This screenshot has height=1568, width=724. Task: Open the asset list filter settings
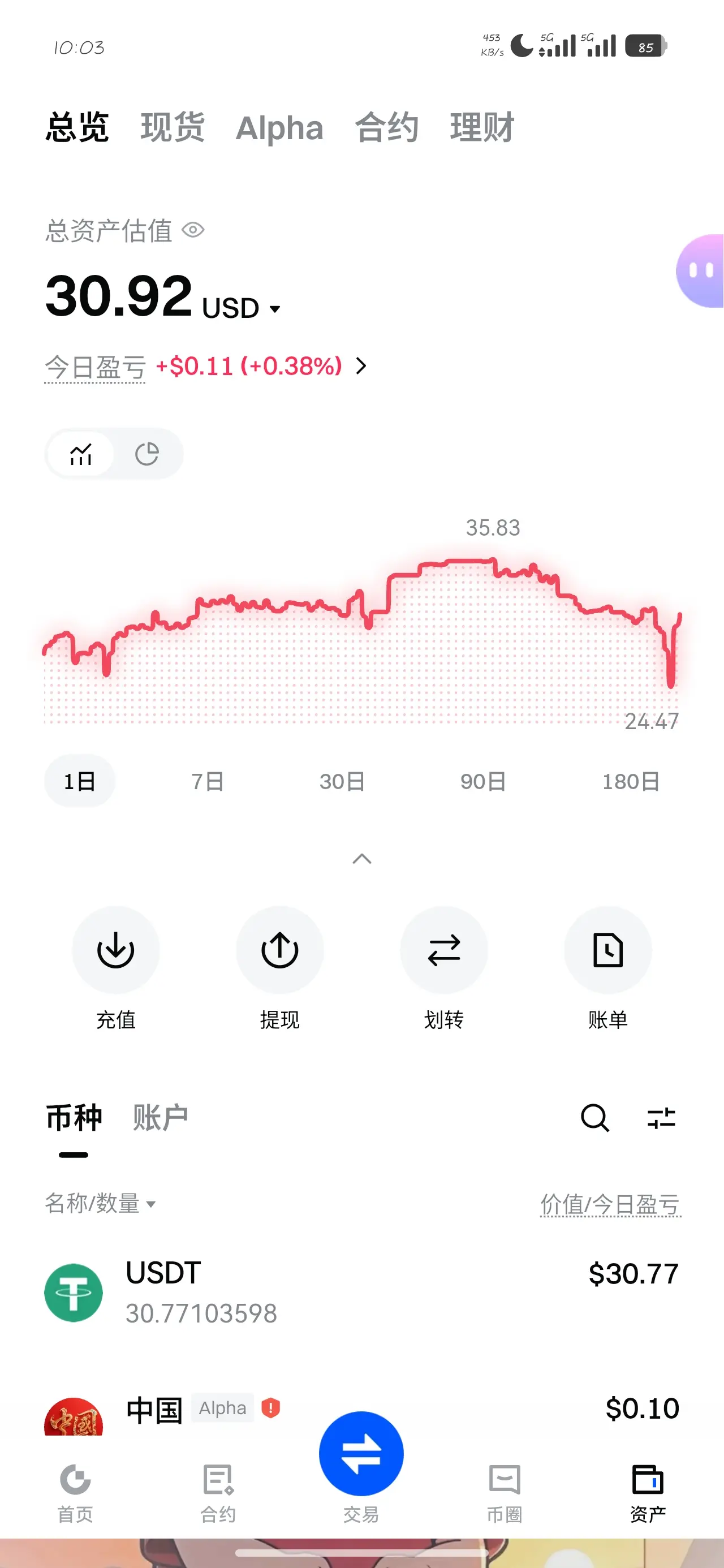pos(661,1118)
